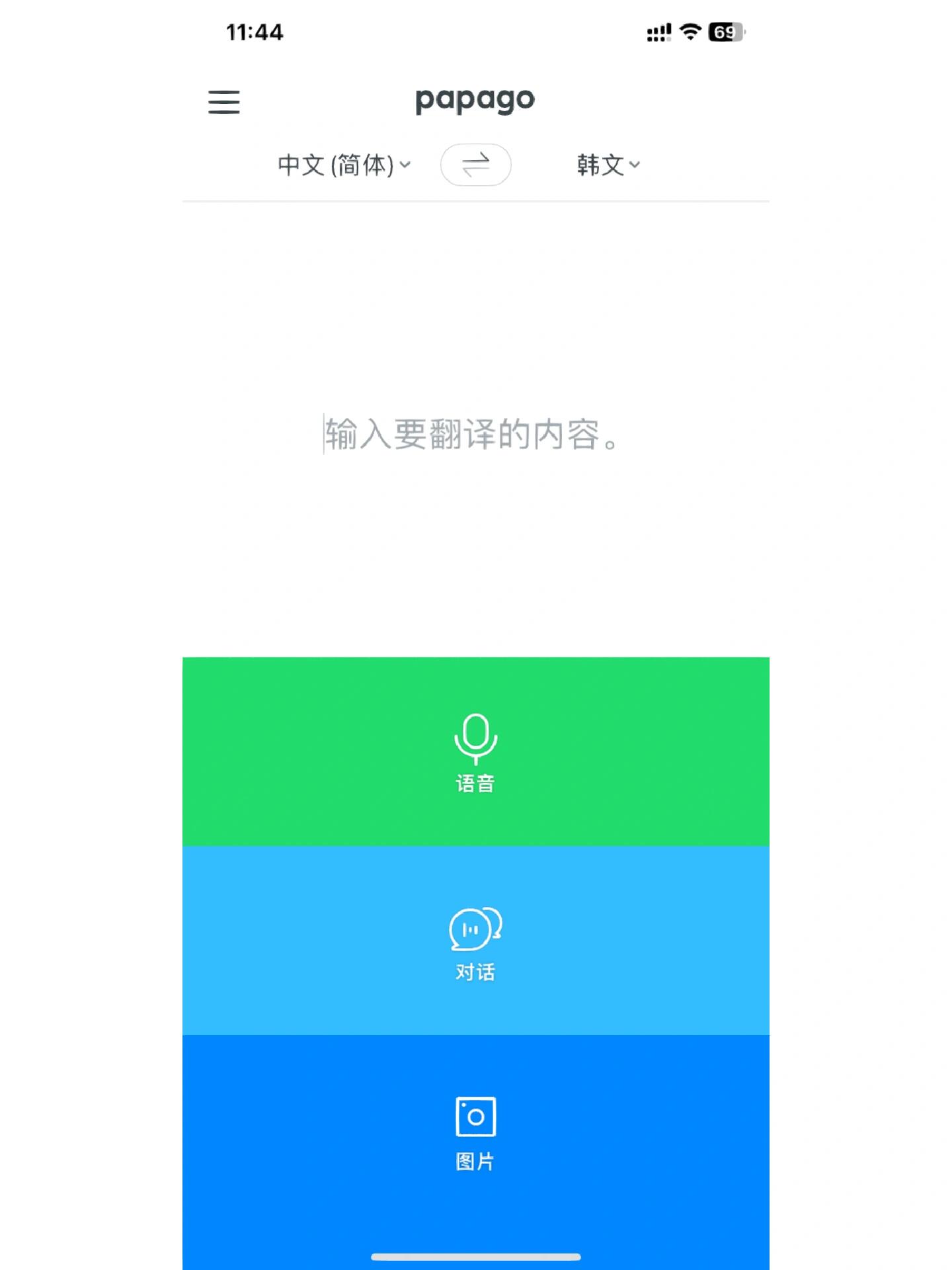Open 对话 conversation mode
Viewport: 952px width, 1270px height.
tap(475, 941)
